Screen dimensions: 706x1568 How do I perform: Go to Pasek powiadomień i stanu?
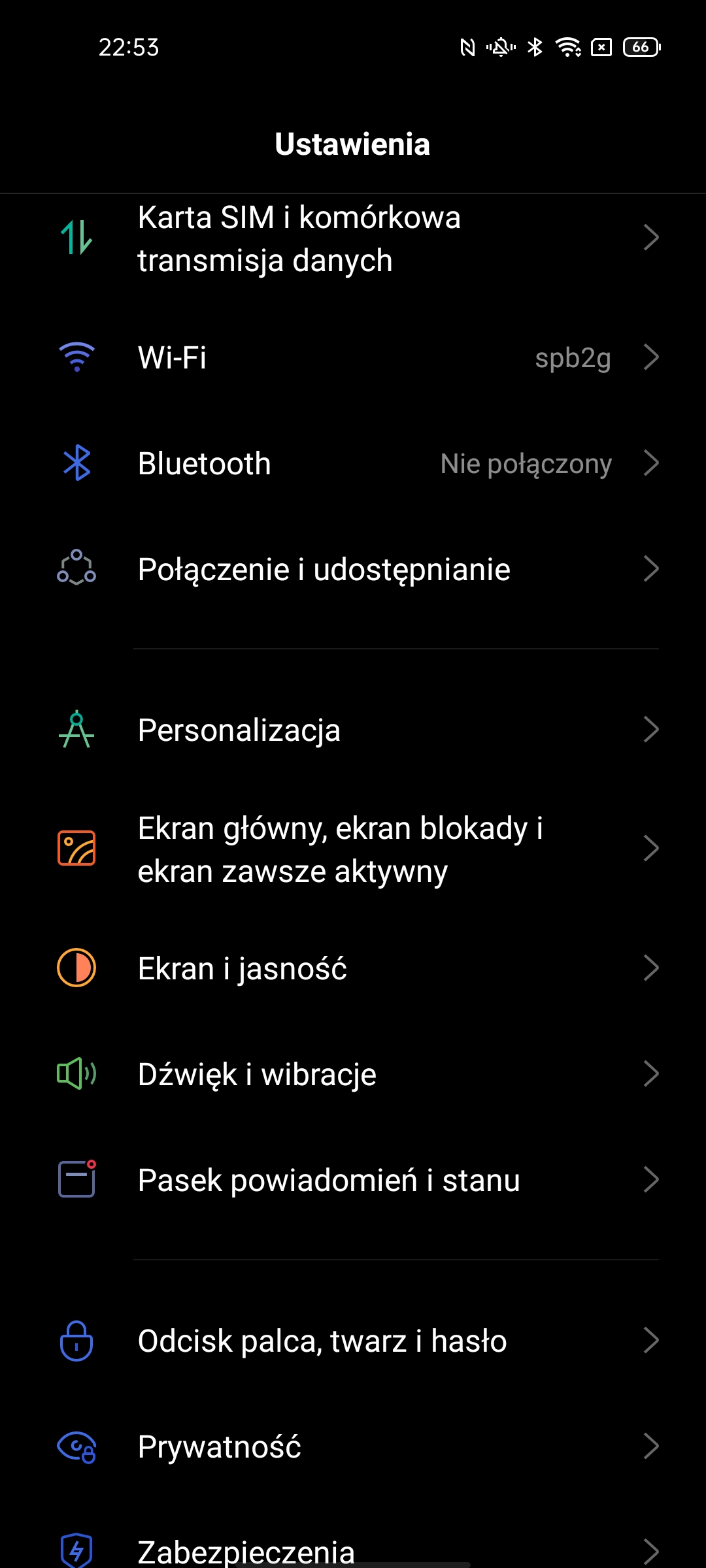point(353,1180)
